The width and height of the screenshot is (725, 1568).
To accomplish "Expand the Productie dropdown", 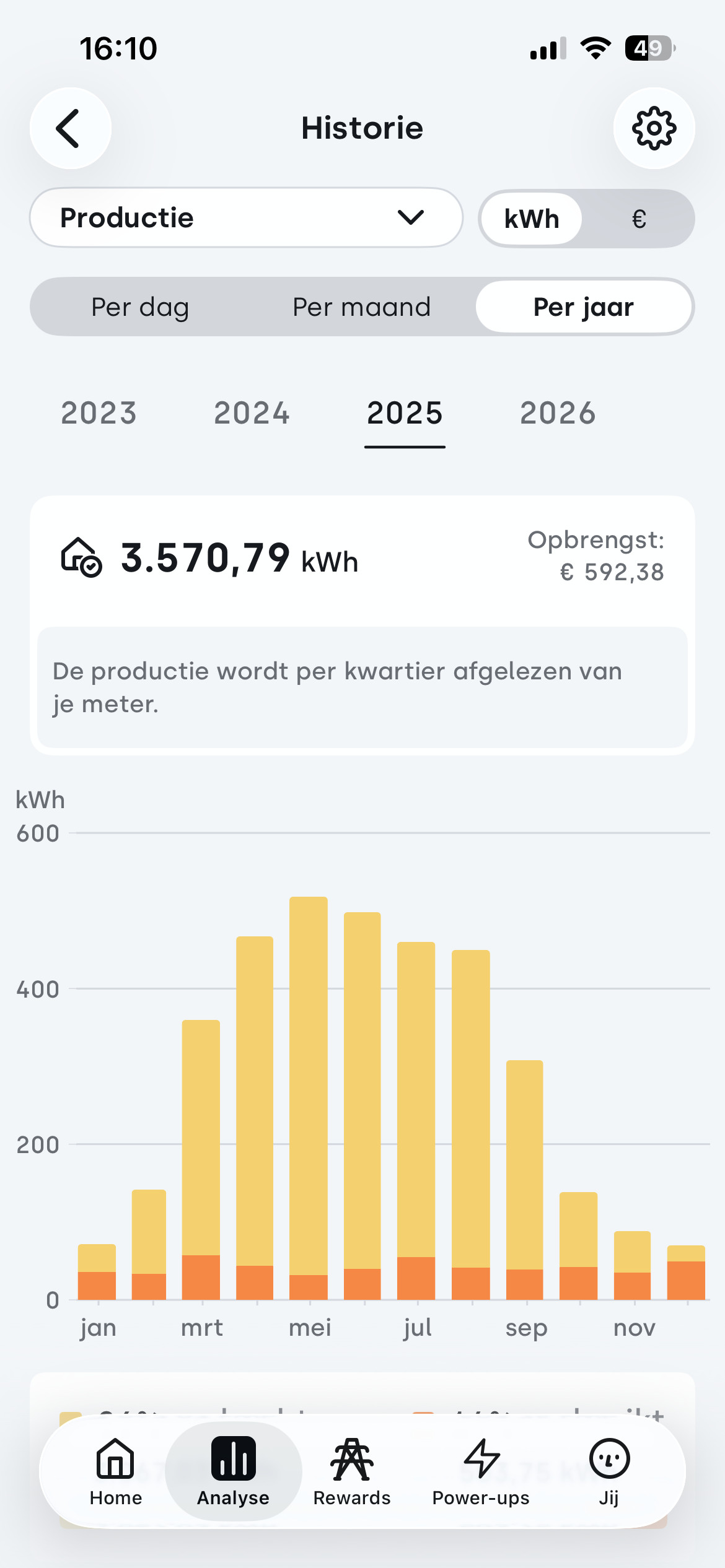I will [x=246, y=218].
